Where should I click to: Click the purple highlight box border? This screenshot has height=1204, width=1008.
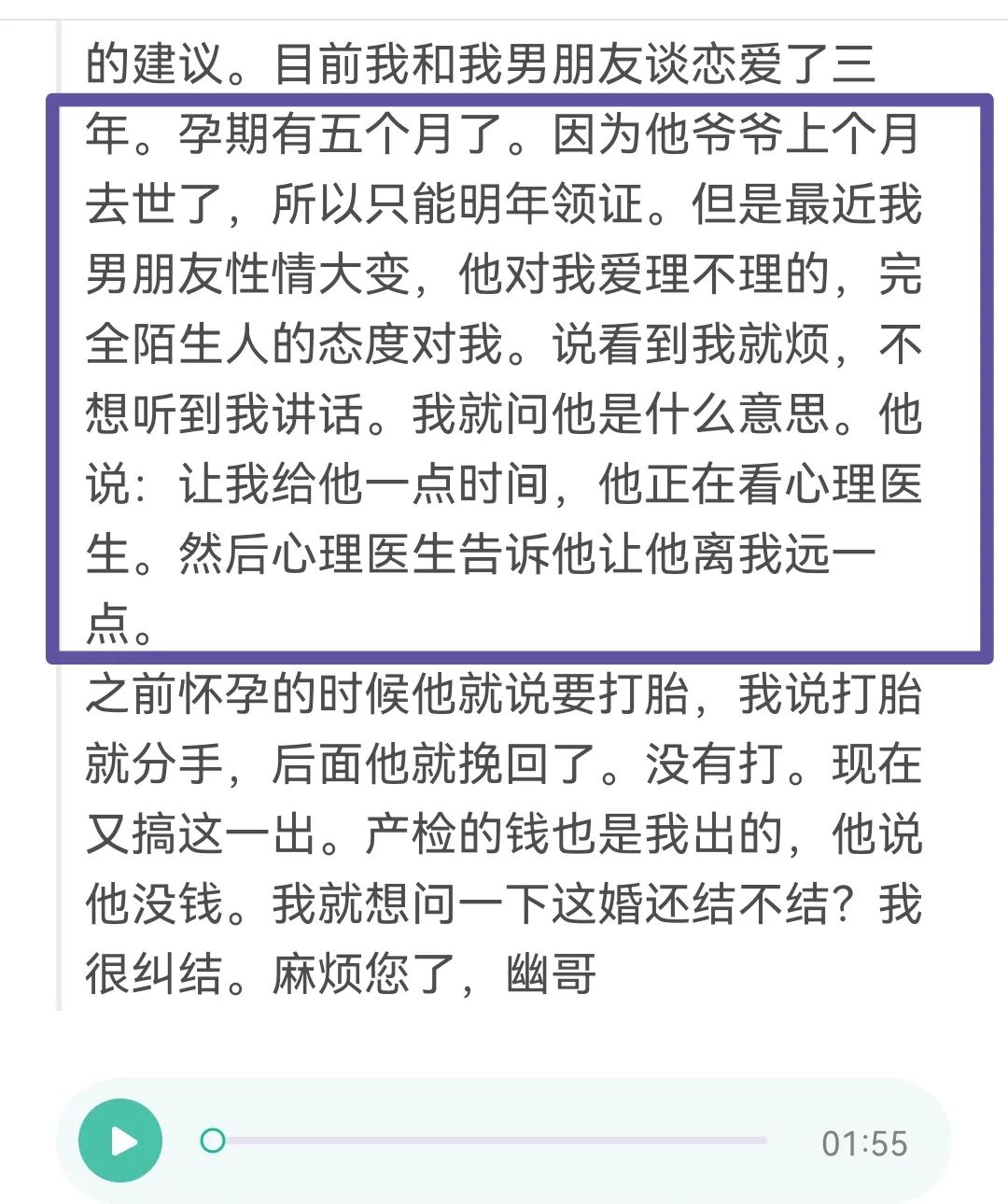51,373
